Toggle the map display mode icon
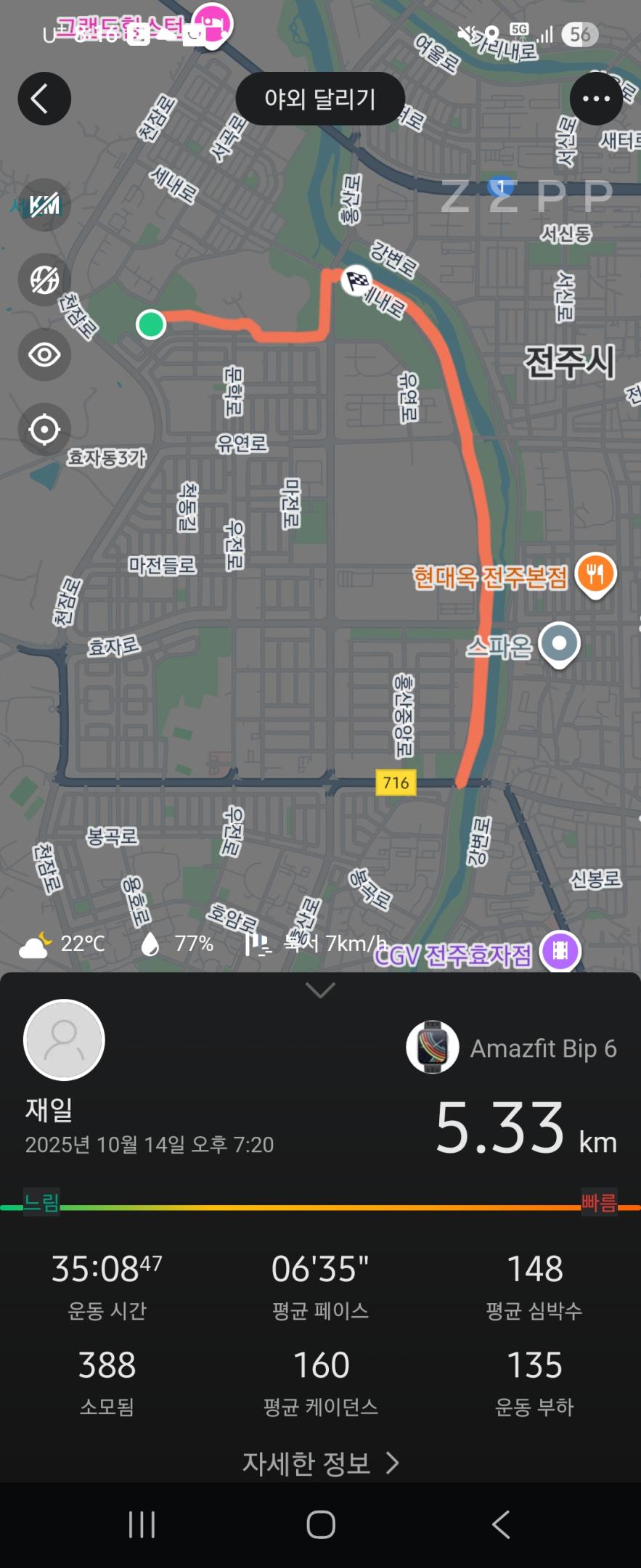 pos(44,279)
